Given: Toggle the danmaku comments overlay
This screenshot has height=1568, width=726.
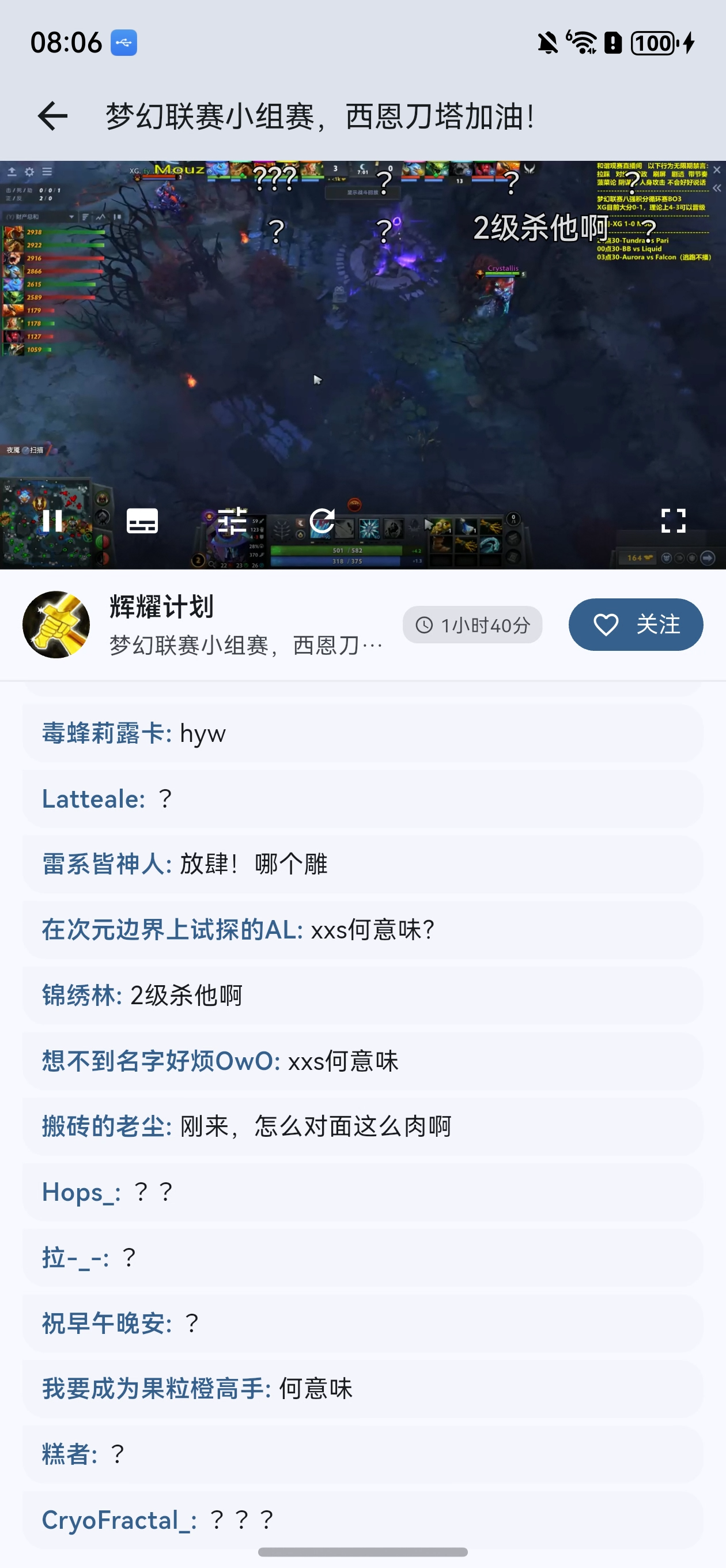Looking at the screenshot, I should click(143, 521).
